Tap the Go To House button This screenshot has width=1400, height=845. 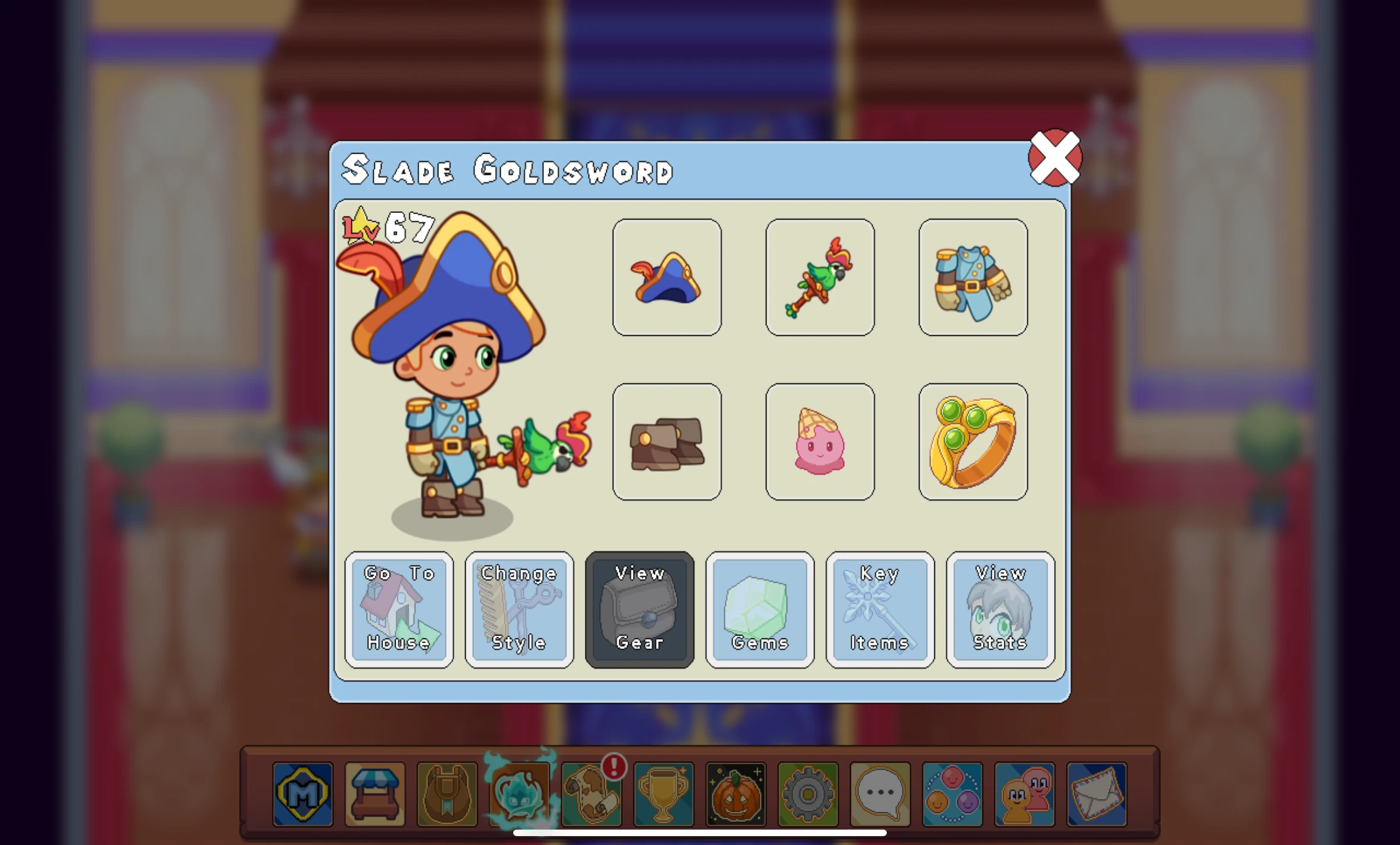click(x=399, y=609)
